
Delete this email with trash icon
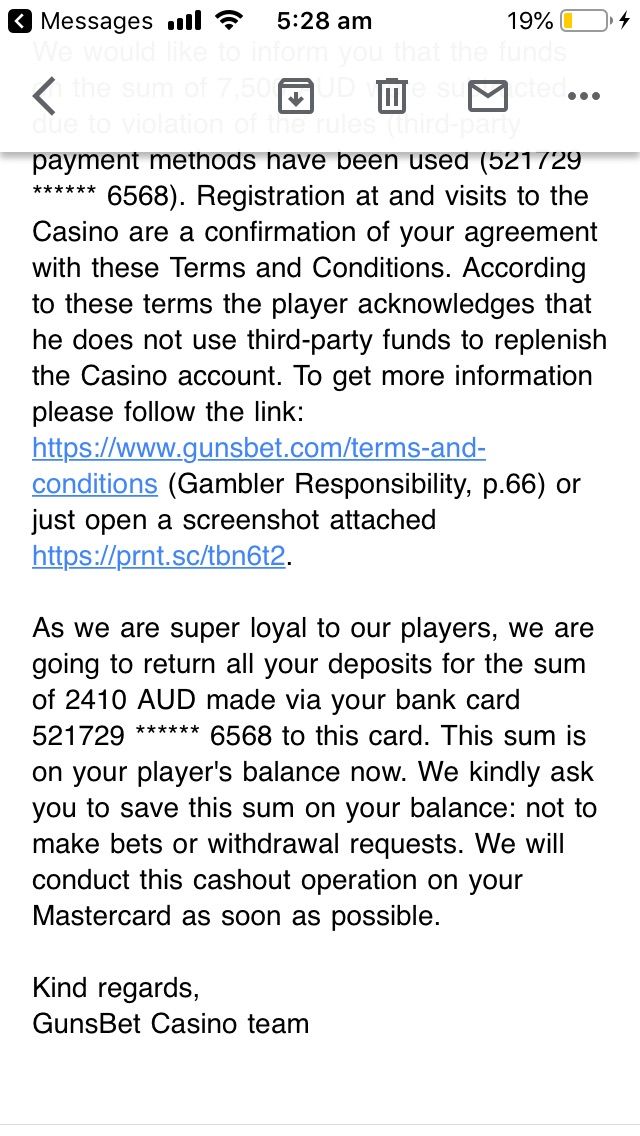392,96
